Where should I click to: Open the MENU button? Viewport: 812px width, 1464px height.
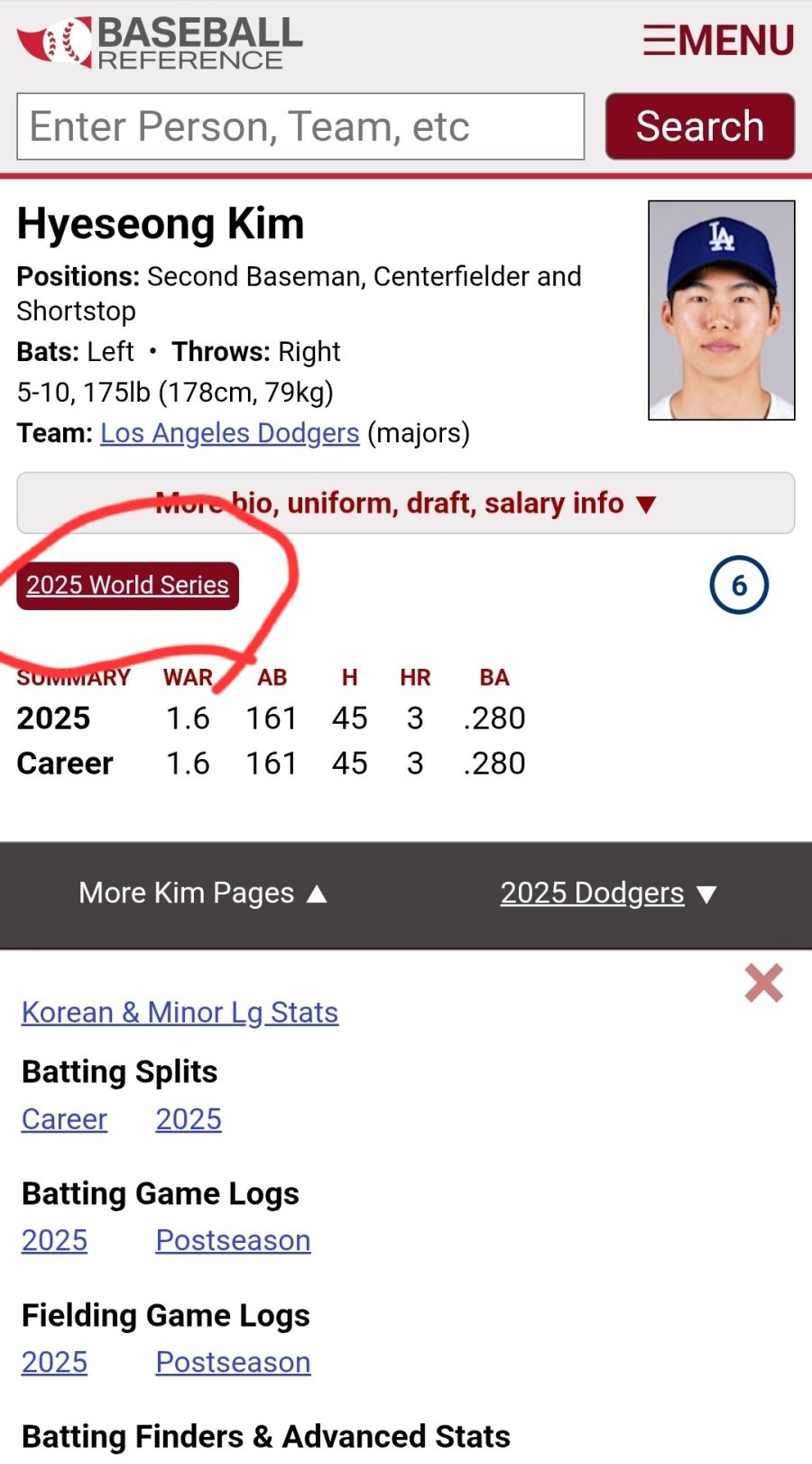pos(718,41)
